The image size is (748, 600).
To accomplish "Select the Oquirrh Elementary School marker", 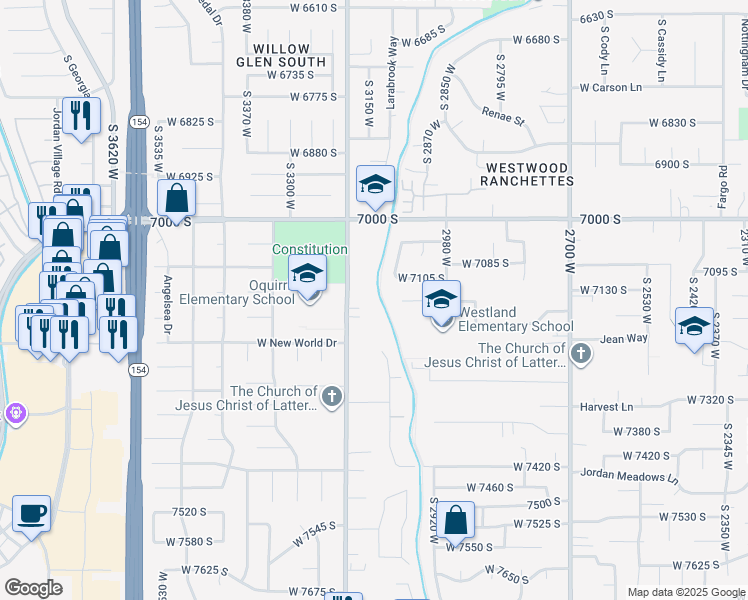I will click(x=308, y=276).
